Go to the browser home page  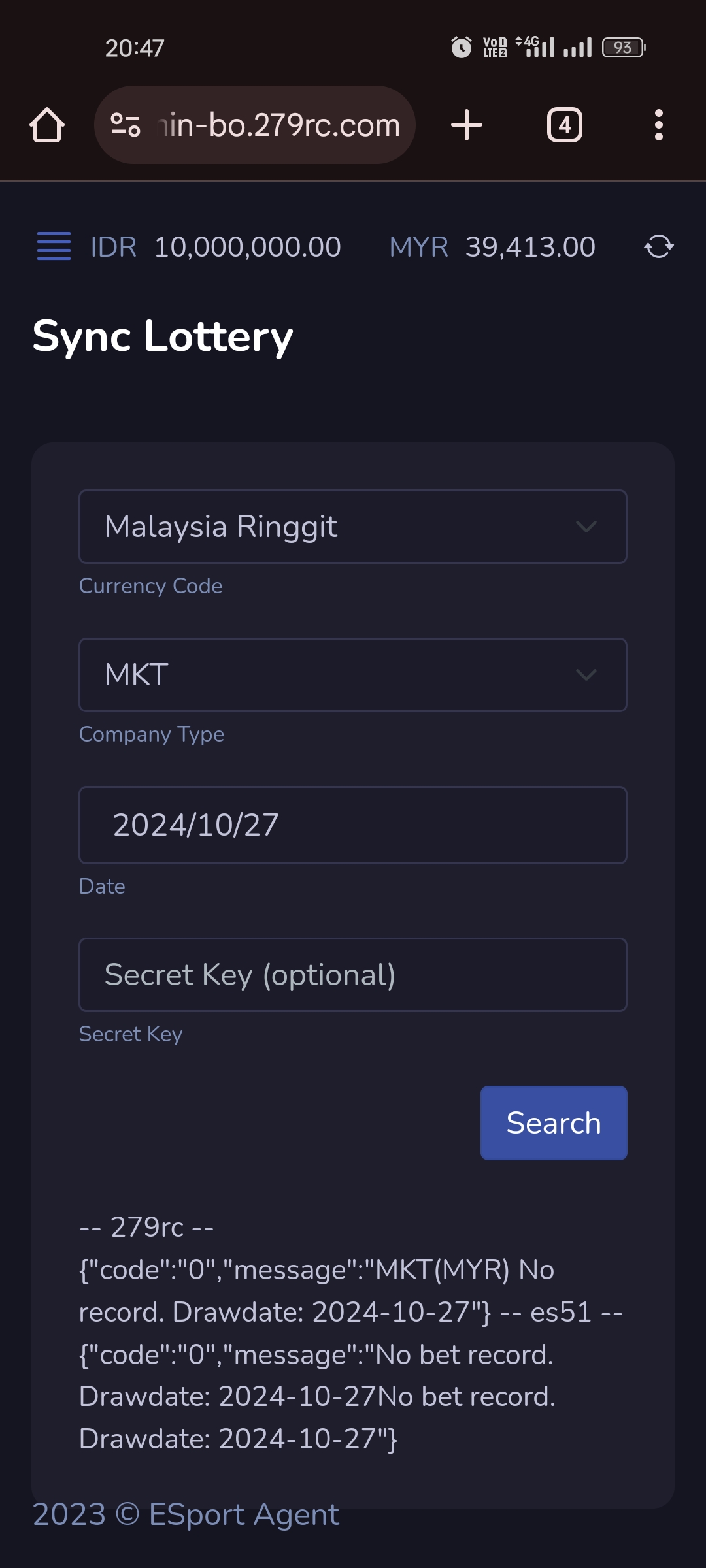(47, 125)
